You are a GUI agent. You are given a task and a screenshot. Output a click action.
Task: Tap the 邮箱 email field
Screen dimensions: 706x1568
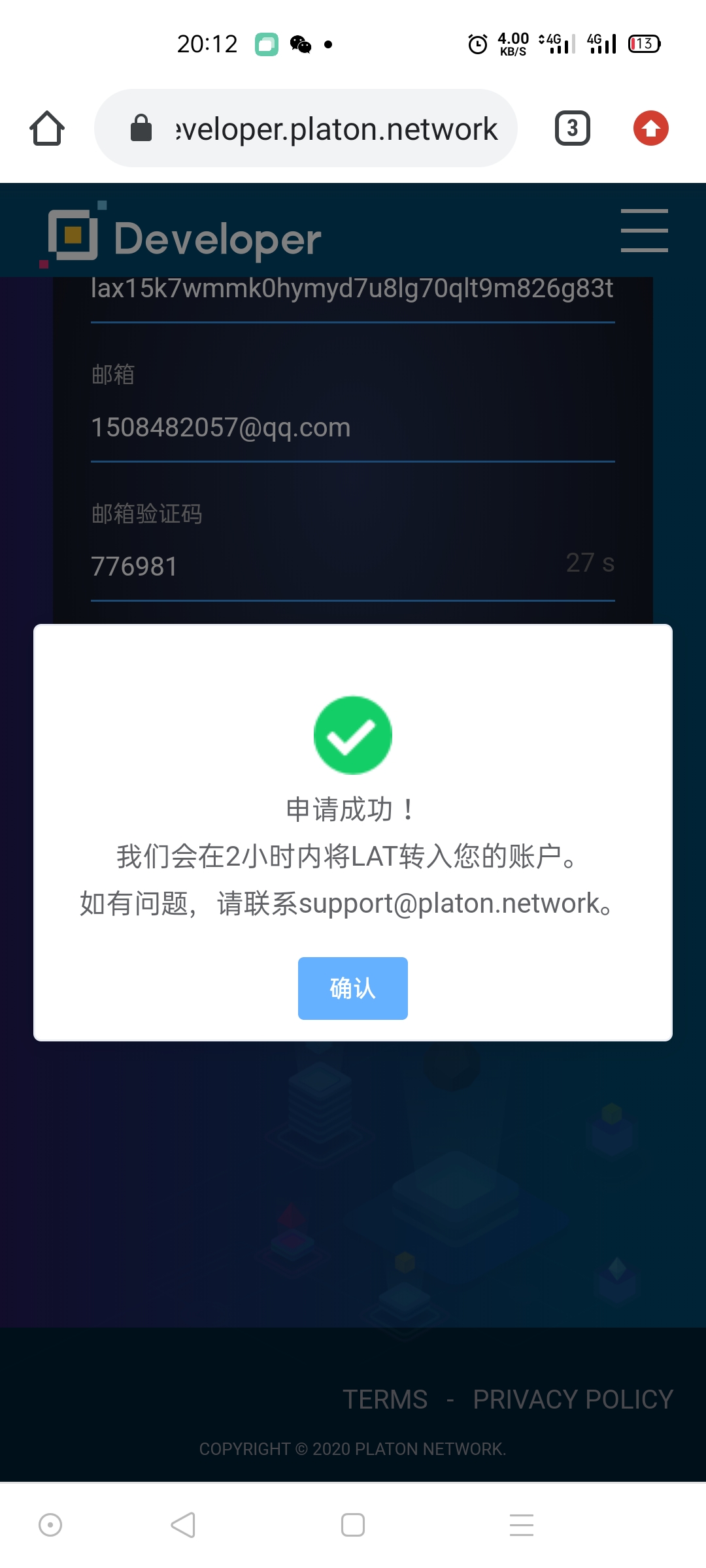(353, 428)
